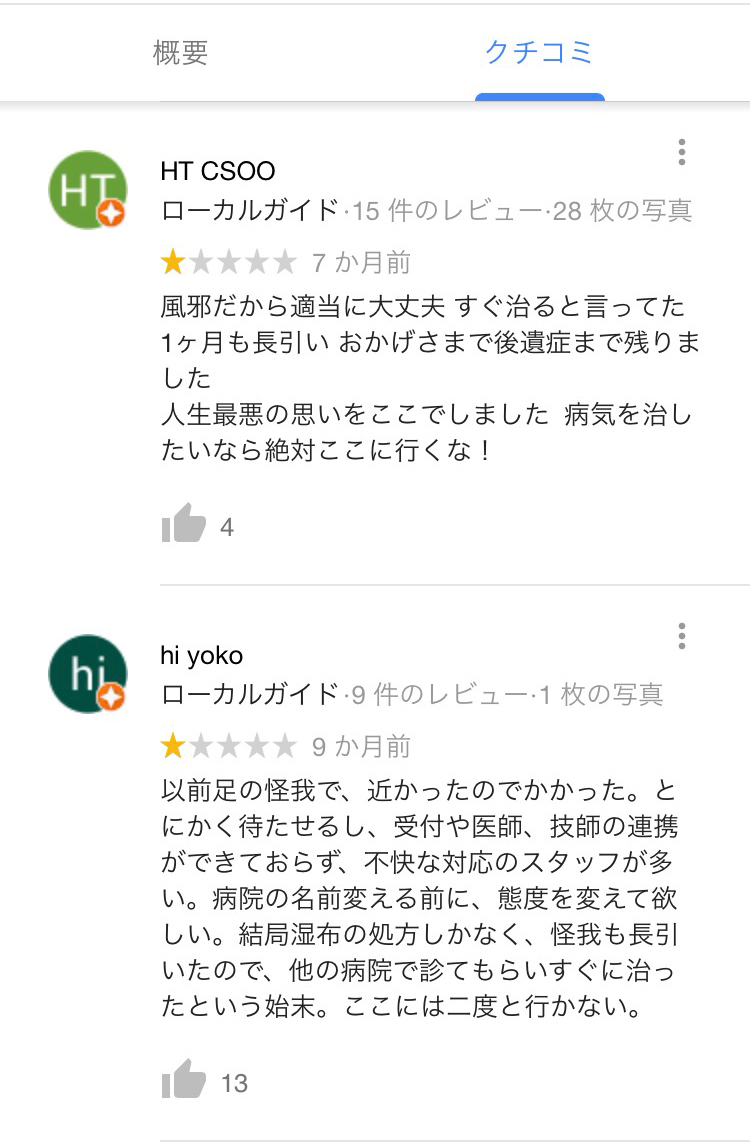View reviewer name HT CSOO
The height and width of the screenshot is (1146, 750).
pos(217,171)
